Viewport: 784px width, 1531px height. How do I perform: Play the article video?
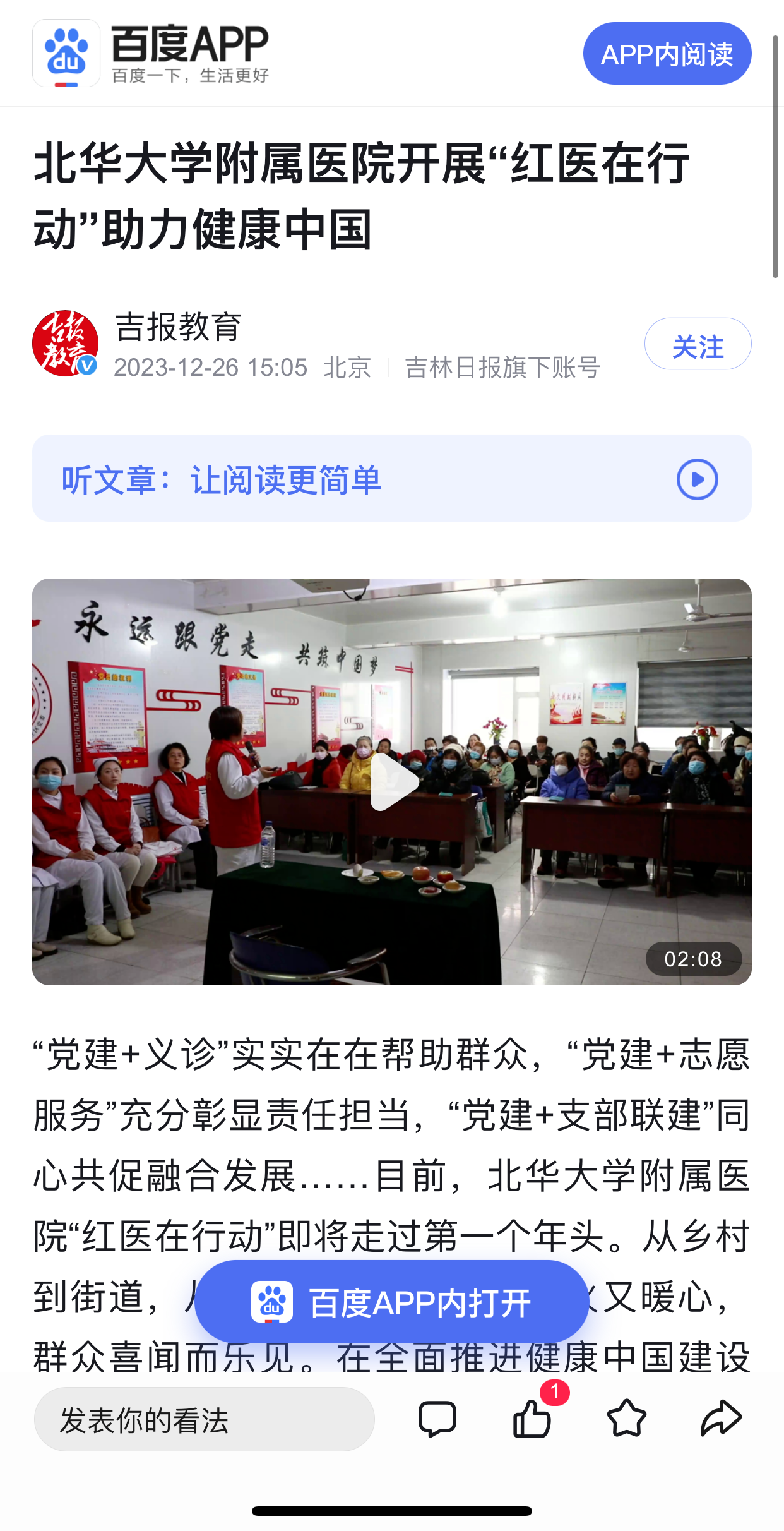pos(392,782)
